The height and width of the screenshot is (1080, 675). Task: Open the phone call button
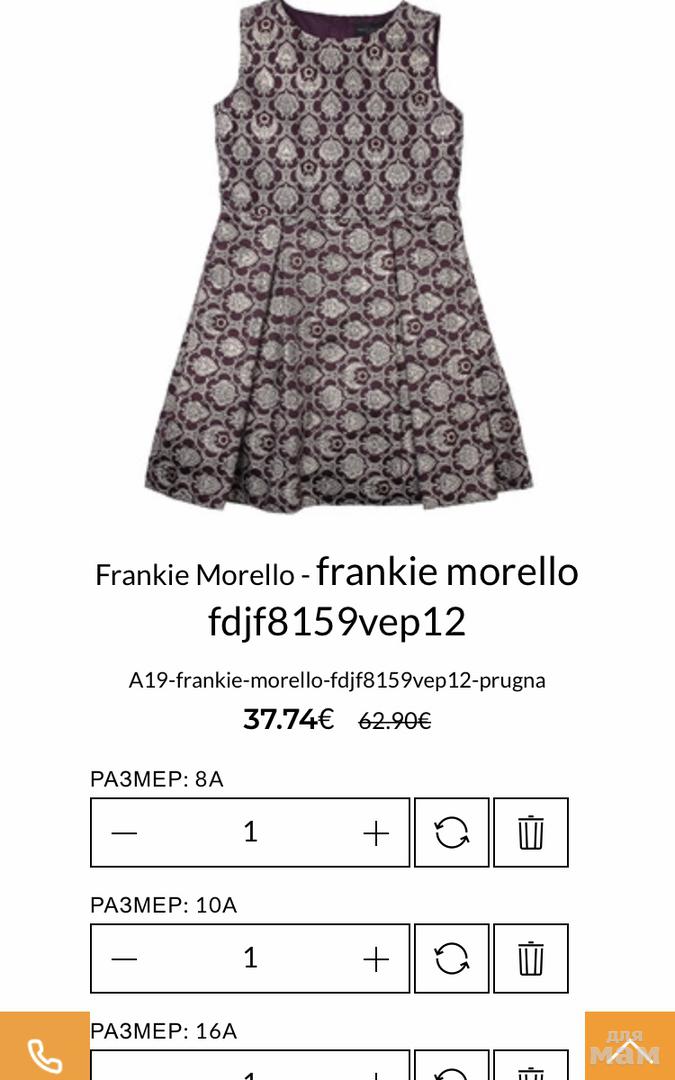click(x=45, y=1052)
